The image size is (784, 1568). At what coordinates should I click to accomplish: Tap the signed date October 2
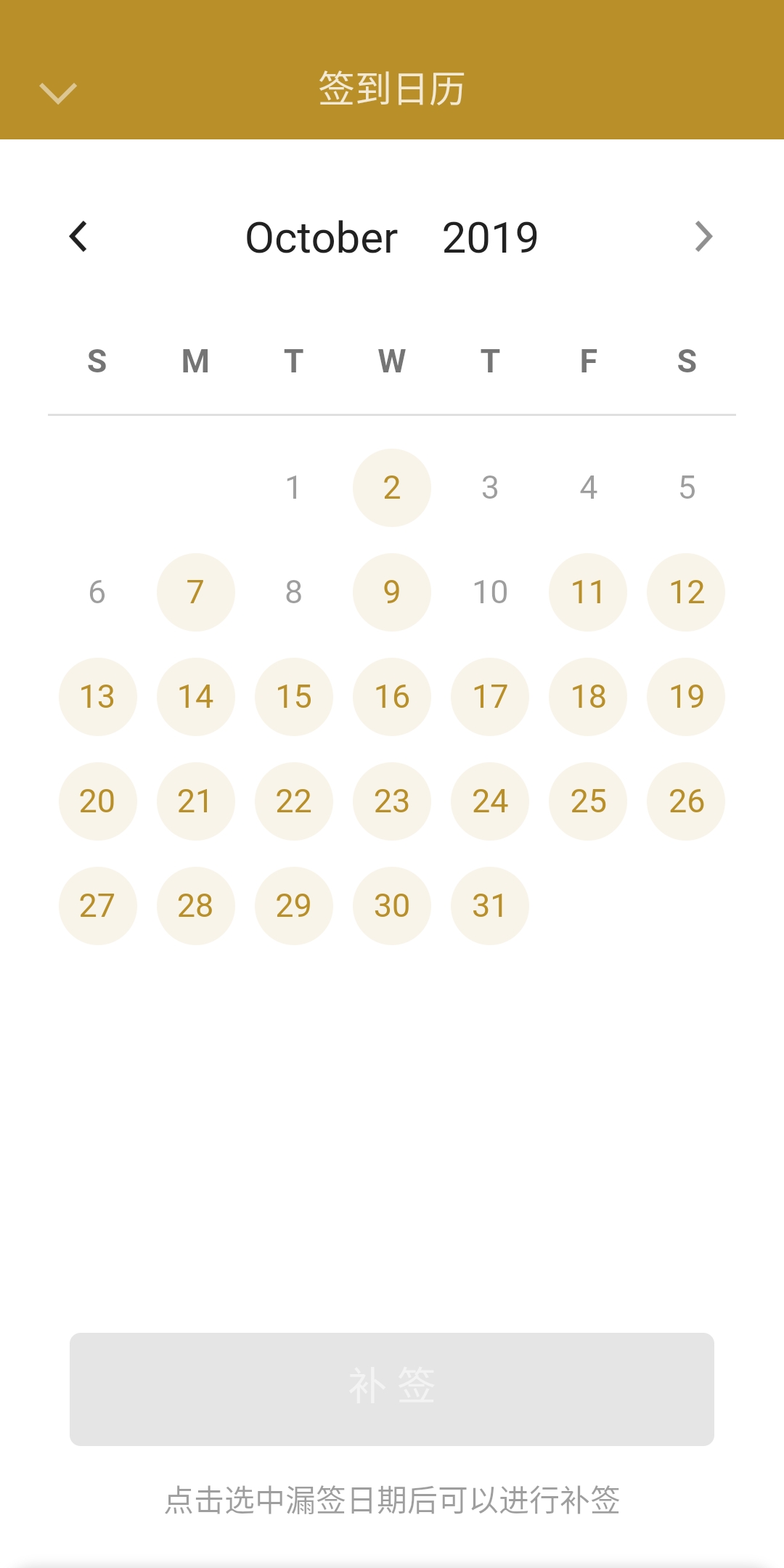pyautogui.click(x=392, y=488)
